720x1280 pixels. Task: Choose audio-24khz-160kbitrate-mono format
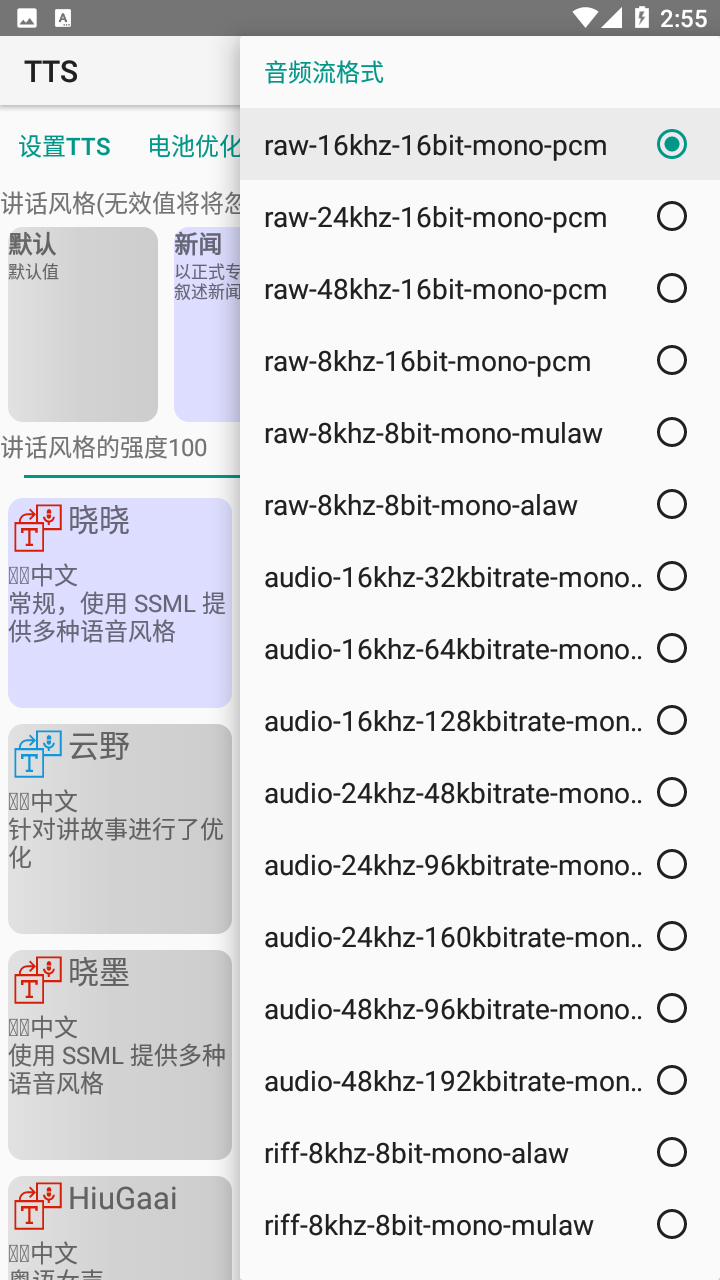point(478,937)
